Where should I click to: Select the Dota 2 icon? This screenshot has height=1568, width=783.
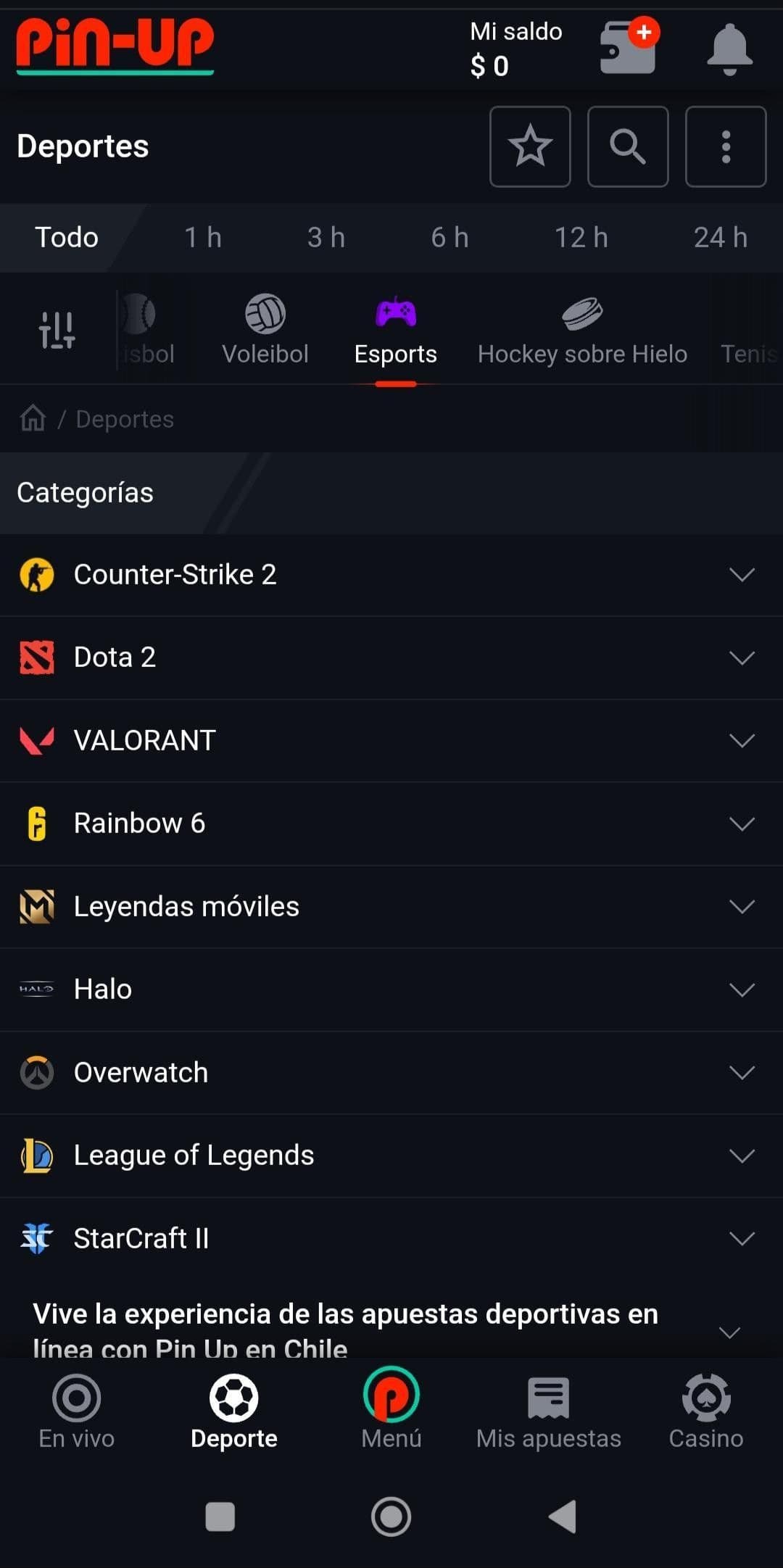tap(38, 657)
